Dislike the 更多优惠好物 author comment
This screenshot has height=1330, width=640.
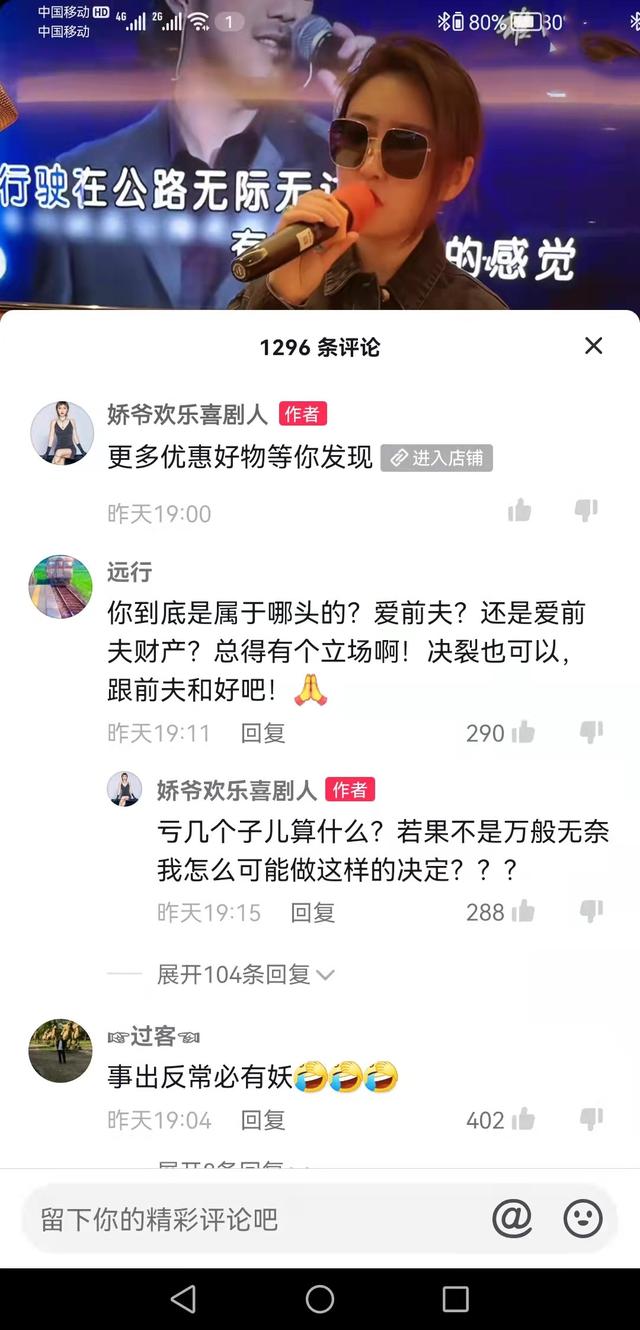(x=586, y=512)
